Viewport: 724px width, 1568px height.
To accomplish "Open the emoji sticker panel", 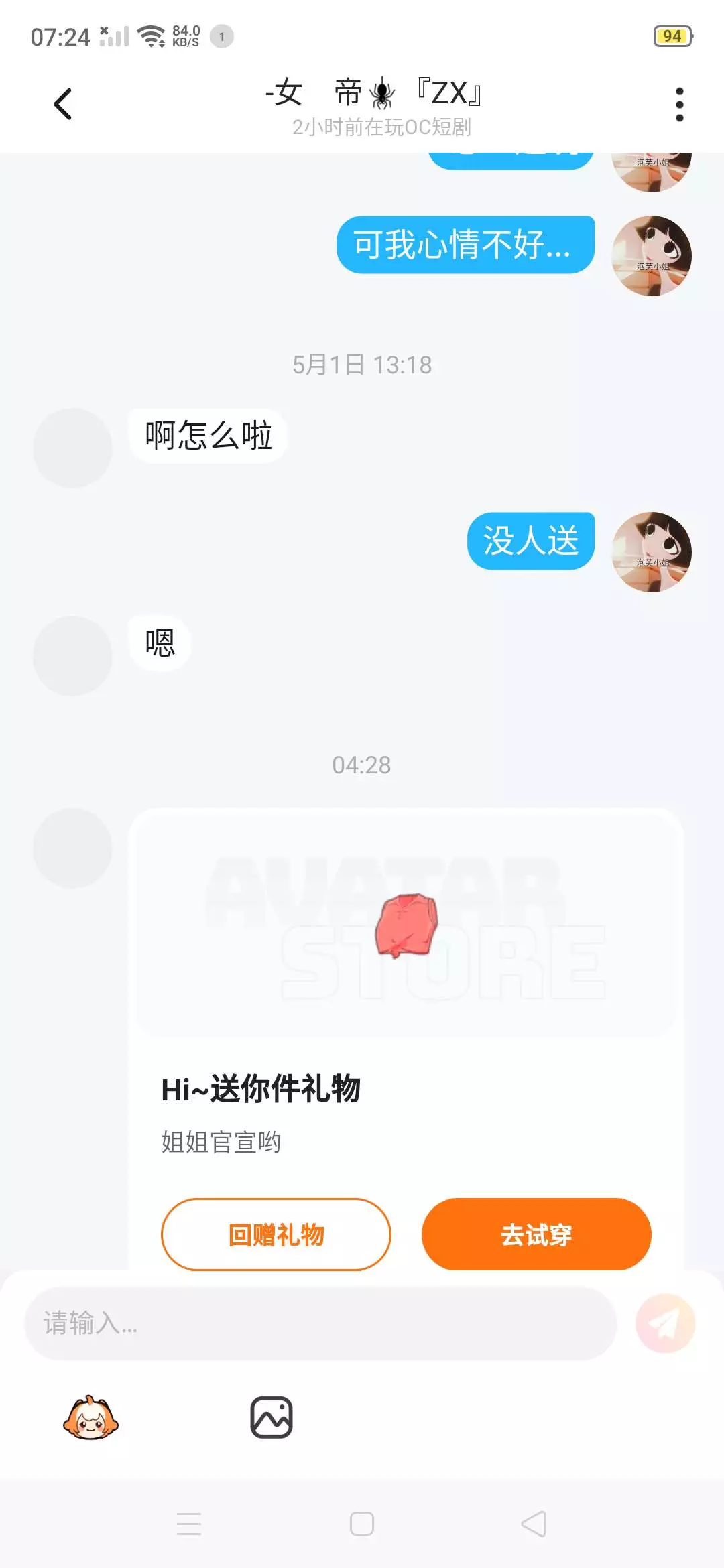I will click(90, 1417).
